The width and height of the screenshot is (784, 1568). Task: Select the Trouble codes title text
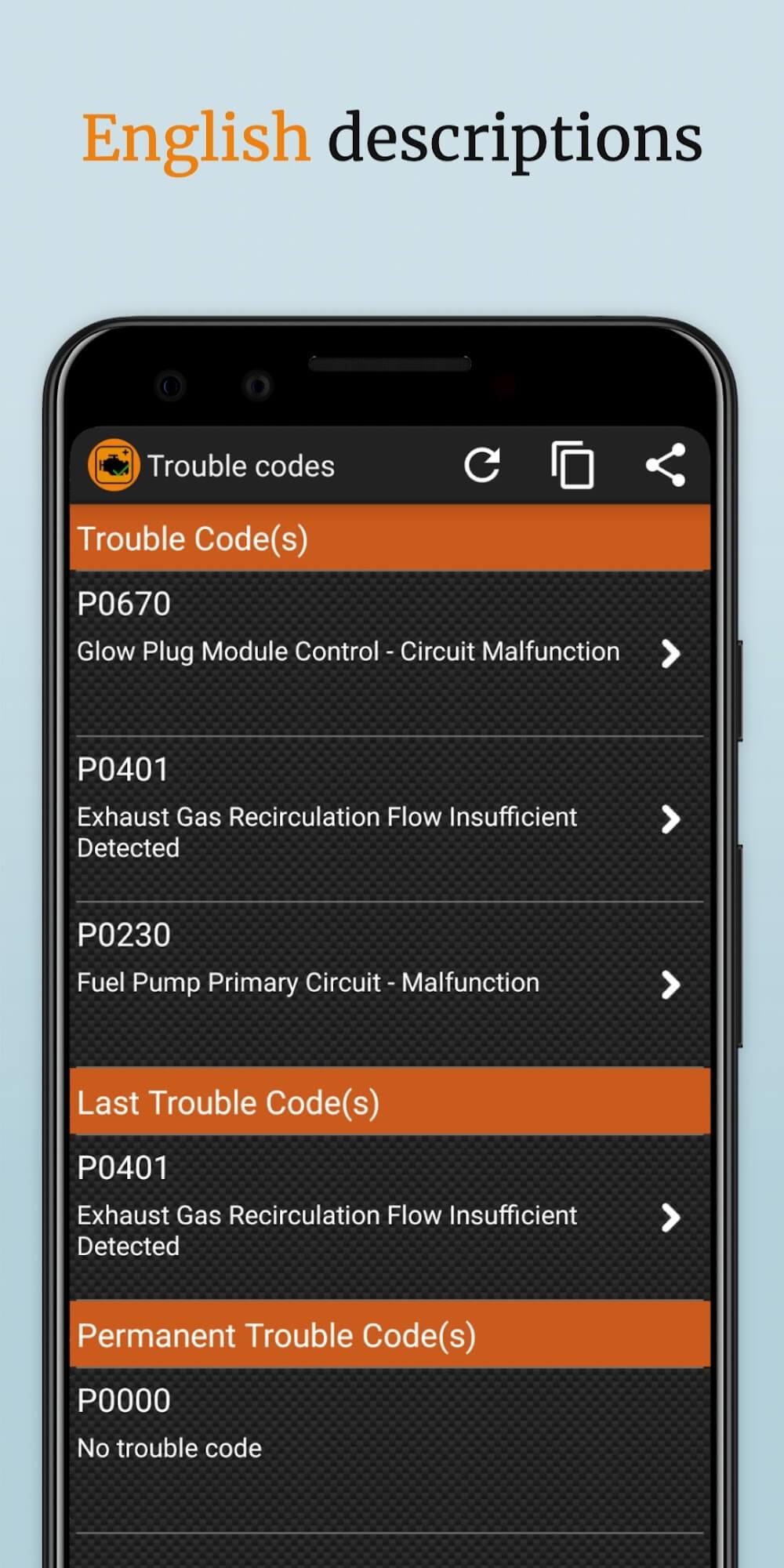tap(241, 465)
